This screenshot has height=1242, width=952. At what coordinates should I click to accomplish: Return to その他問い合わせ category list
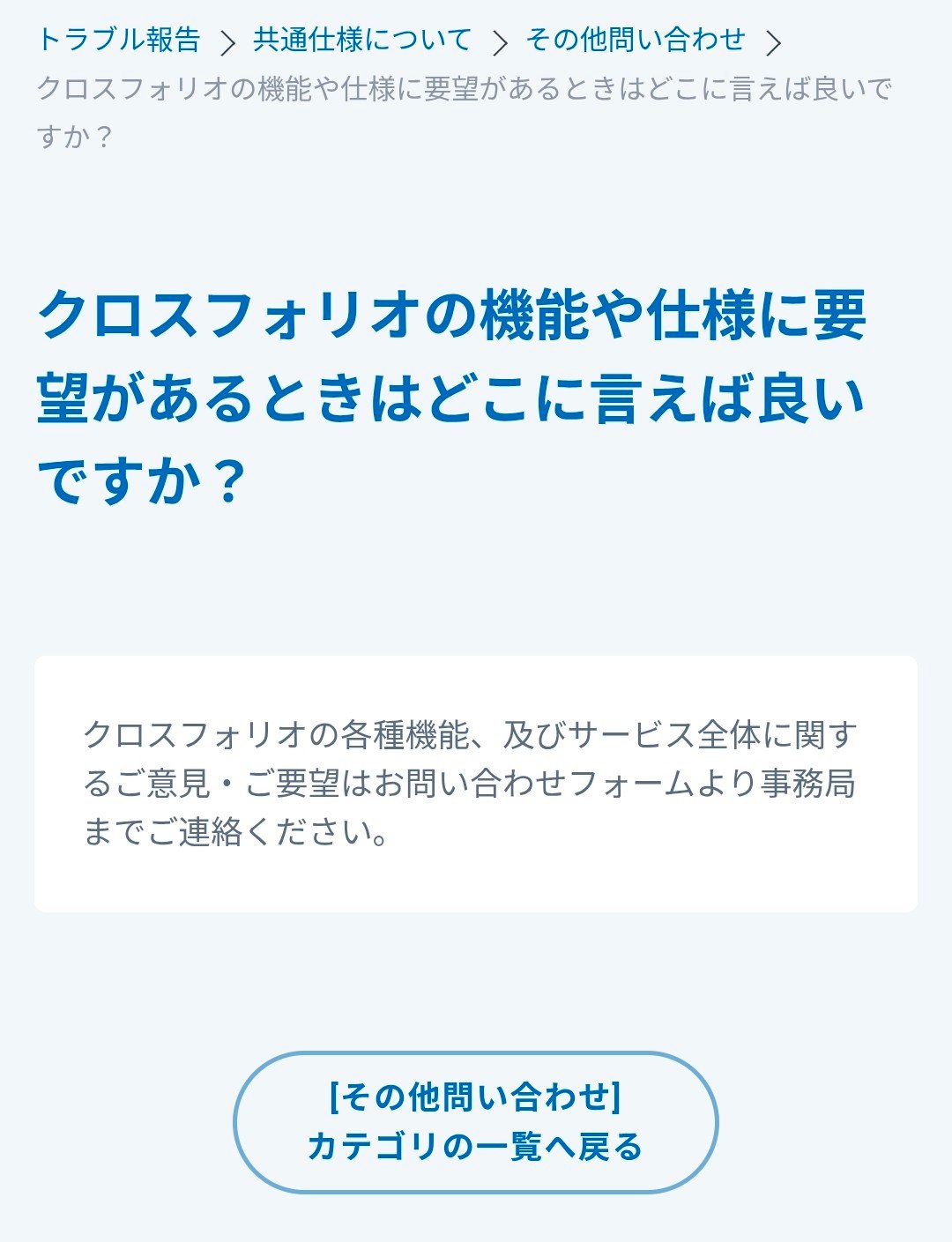pyautogui.click(x=476, y=1121)
